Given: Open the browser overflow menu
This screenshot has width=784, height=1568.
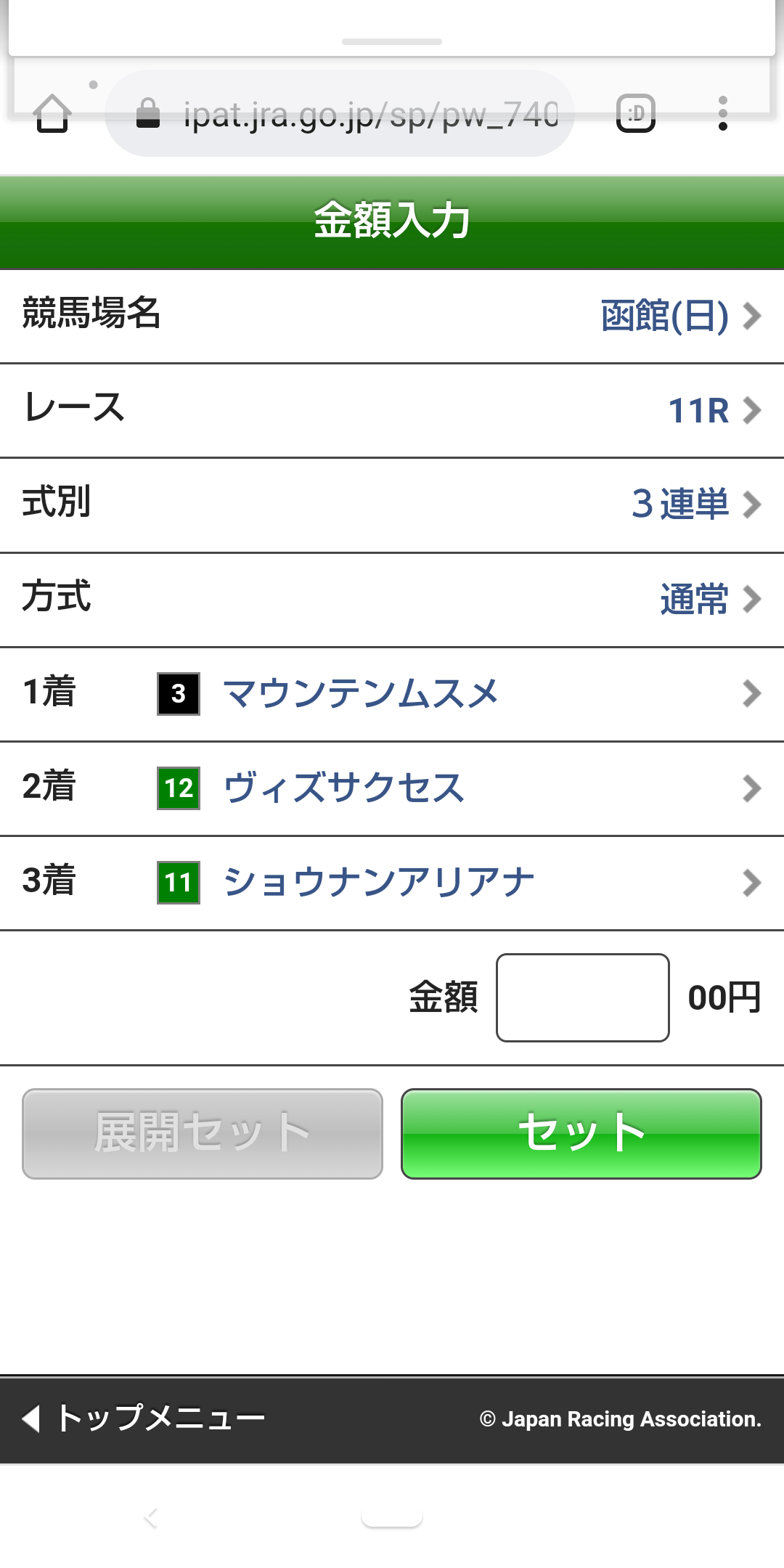Looking at the screenshot, I should click(x=722, y=114).
